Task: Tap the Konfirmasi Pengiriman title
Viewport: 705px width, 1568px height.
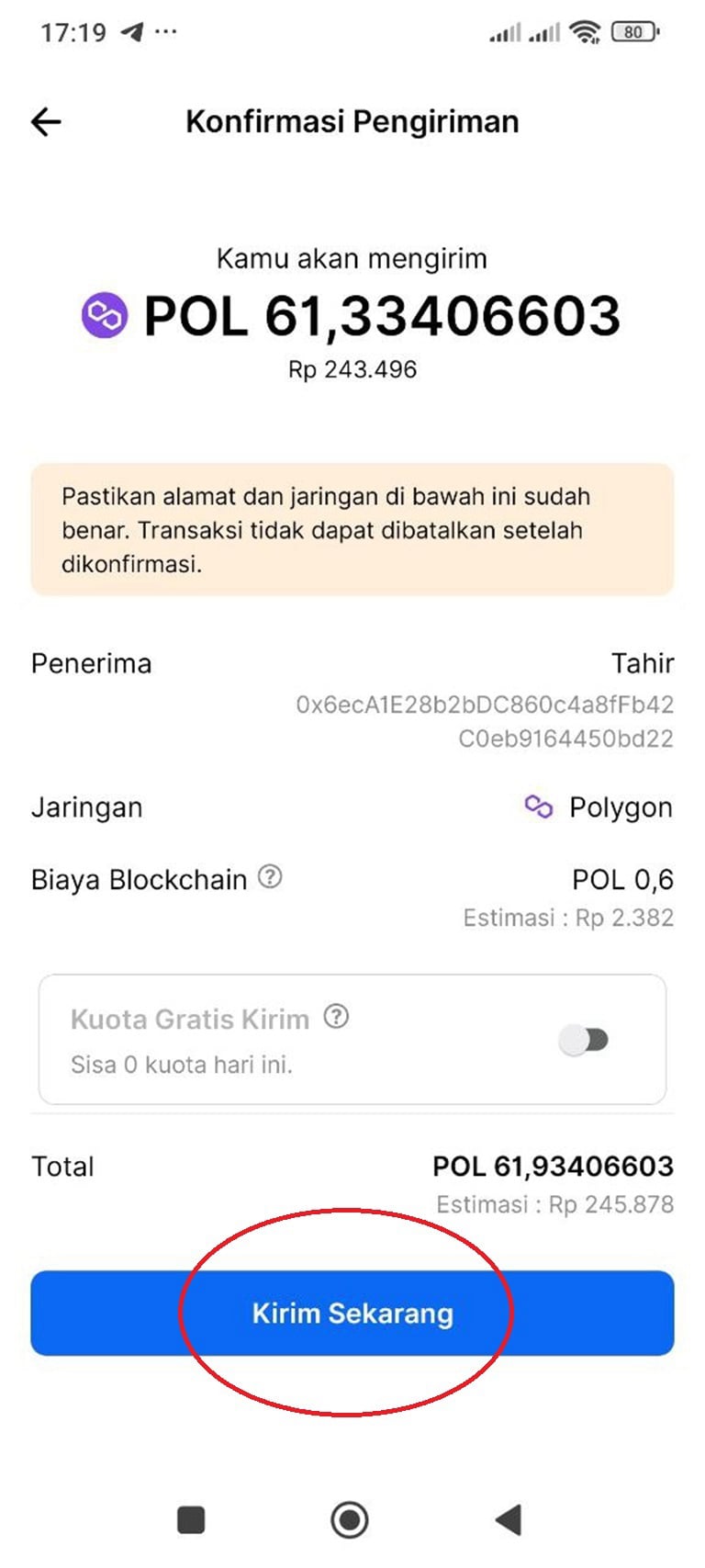Action: click(x=352, y=120)
